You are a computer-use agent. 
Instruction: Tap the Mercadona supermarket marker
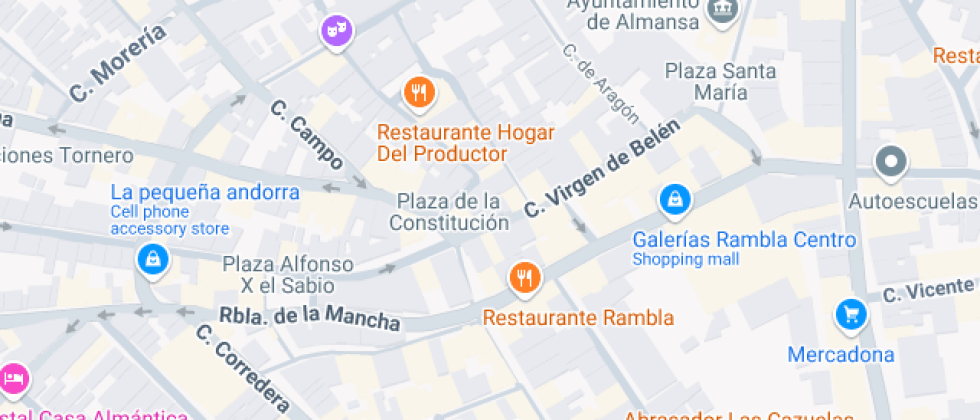(x=851, y=315)
